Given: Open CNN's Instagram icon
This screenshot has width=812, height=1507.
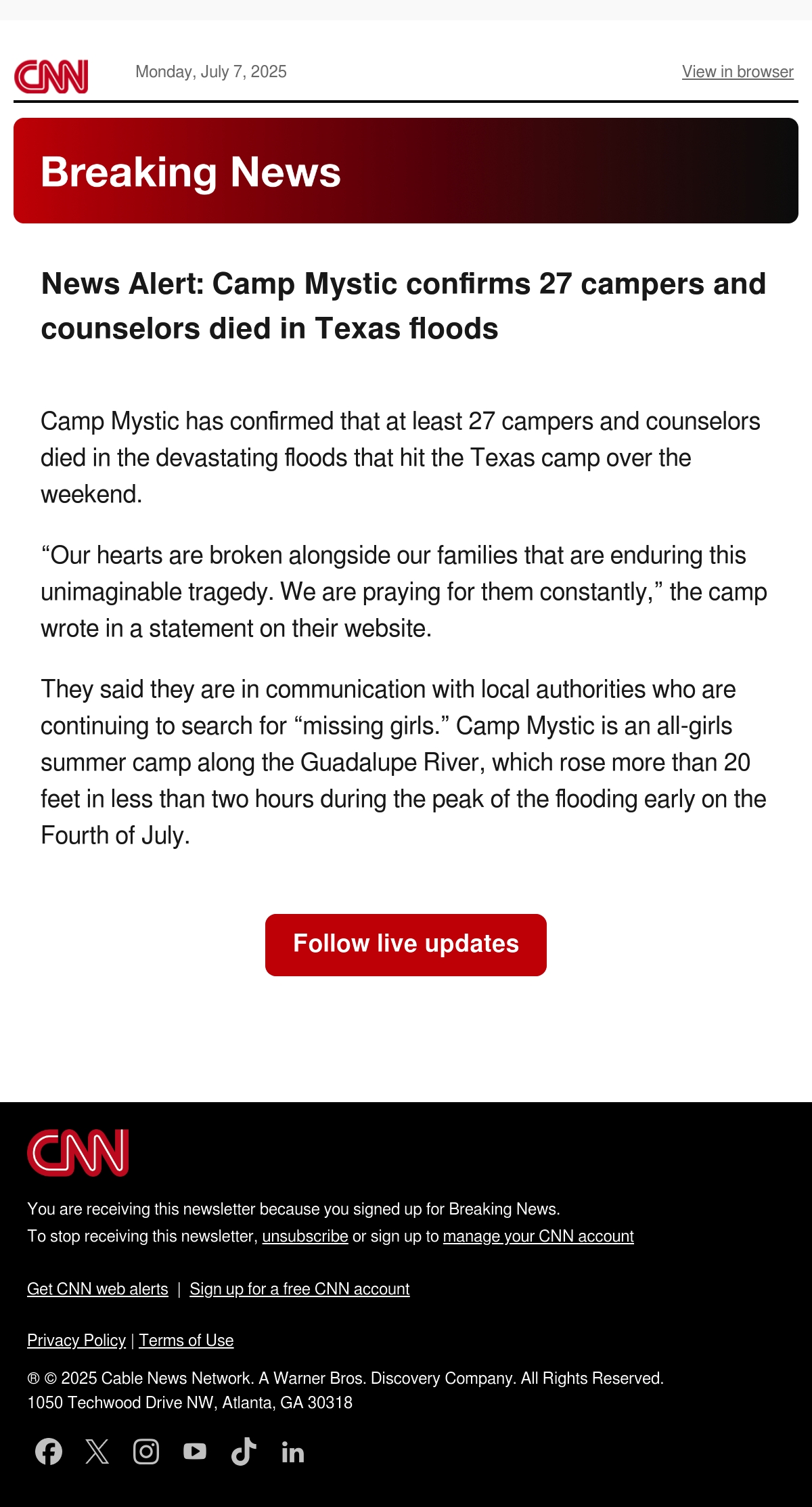Looking at the screenshot, I should 146,1451.
